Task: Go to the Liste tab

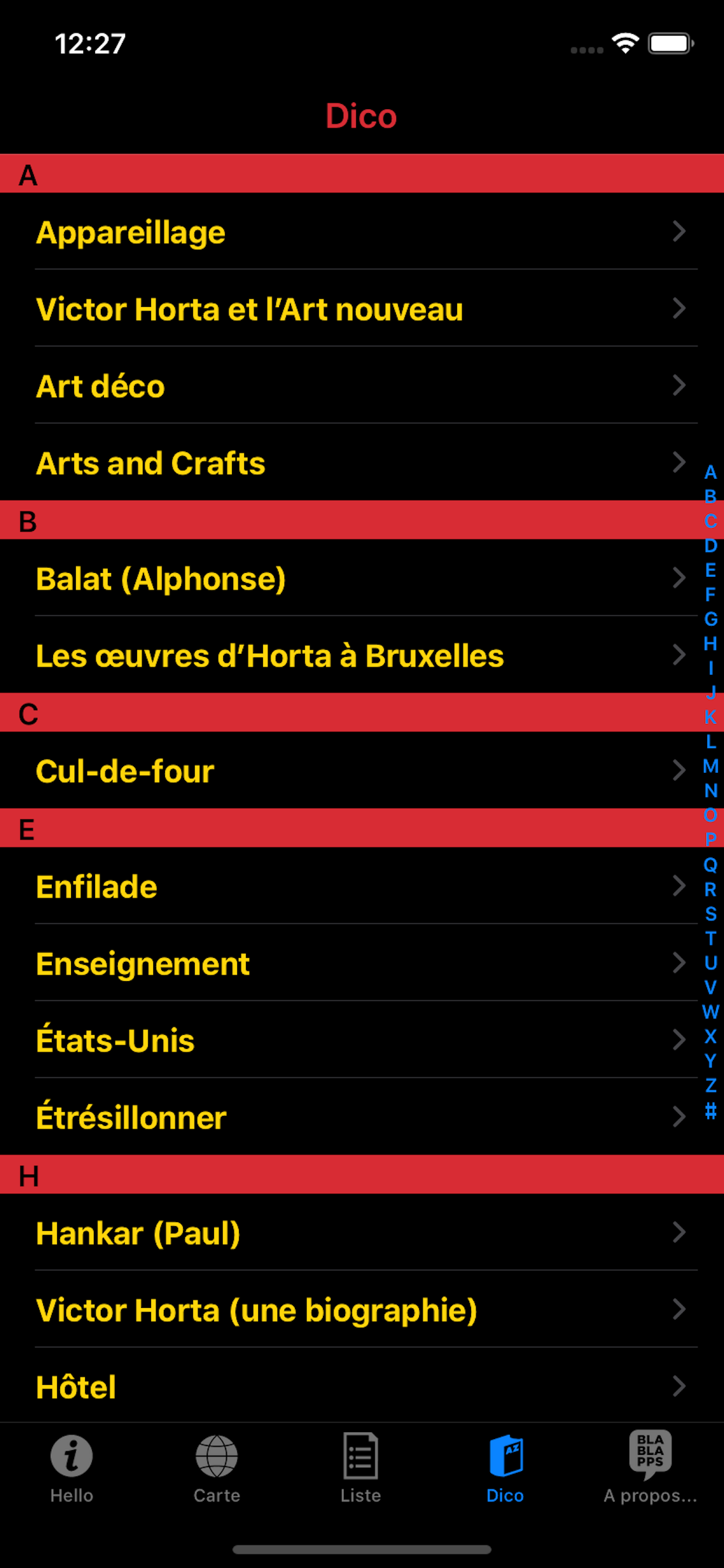Action: tap(361, 1469)
